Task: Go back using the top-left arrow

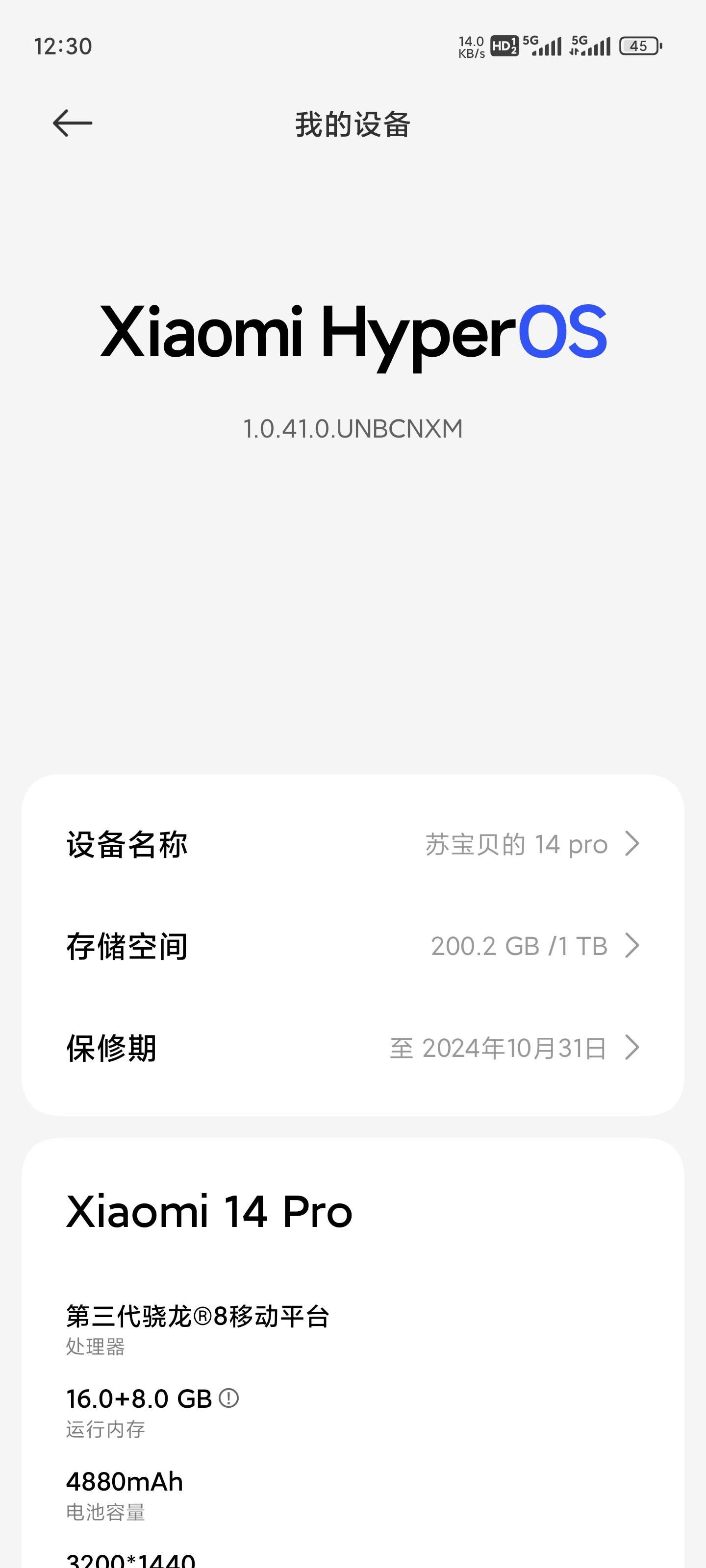Action: point(73,123)
